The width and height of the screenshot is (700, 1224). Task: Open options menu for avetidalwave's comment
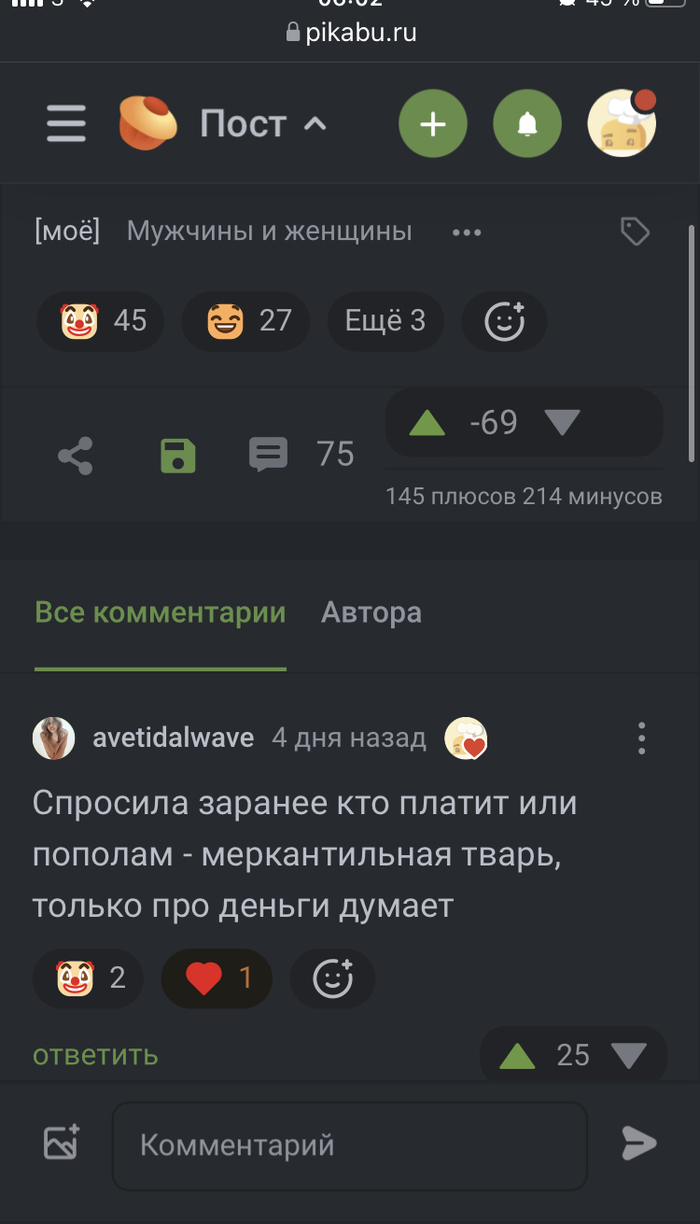click(642, 739)
